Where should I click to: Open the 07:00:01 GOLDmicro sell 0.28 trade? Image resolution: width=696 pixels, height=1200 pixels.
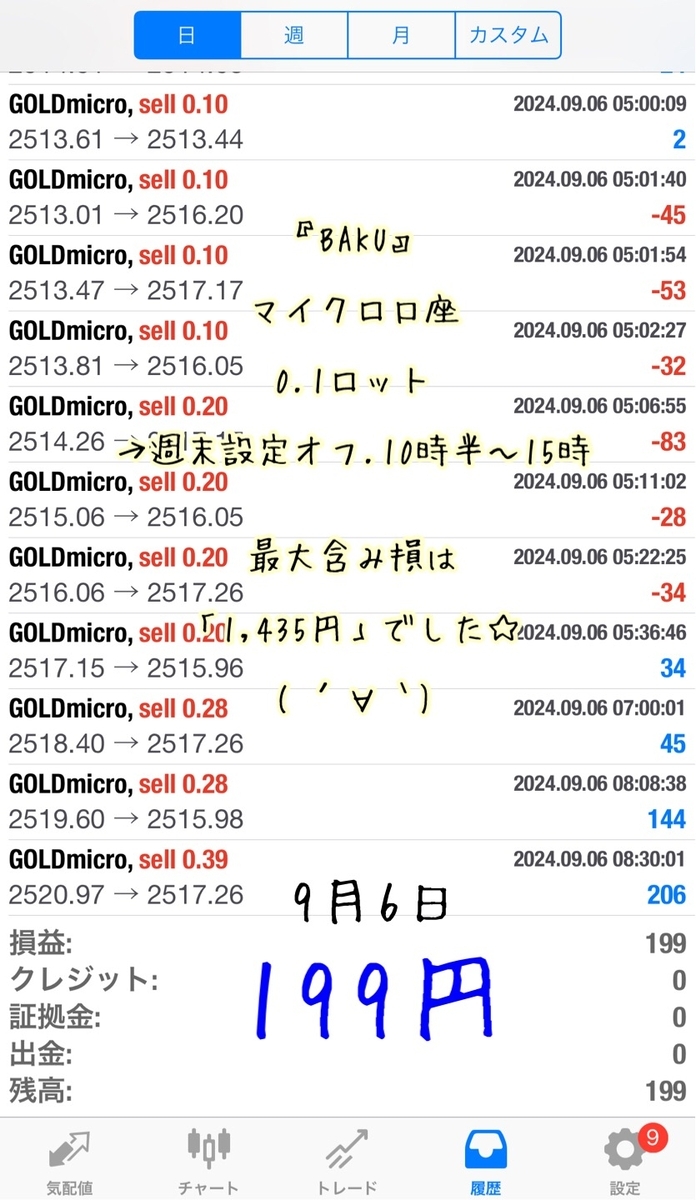coord(347,726)
